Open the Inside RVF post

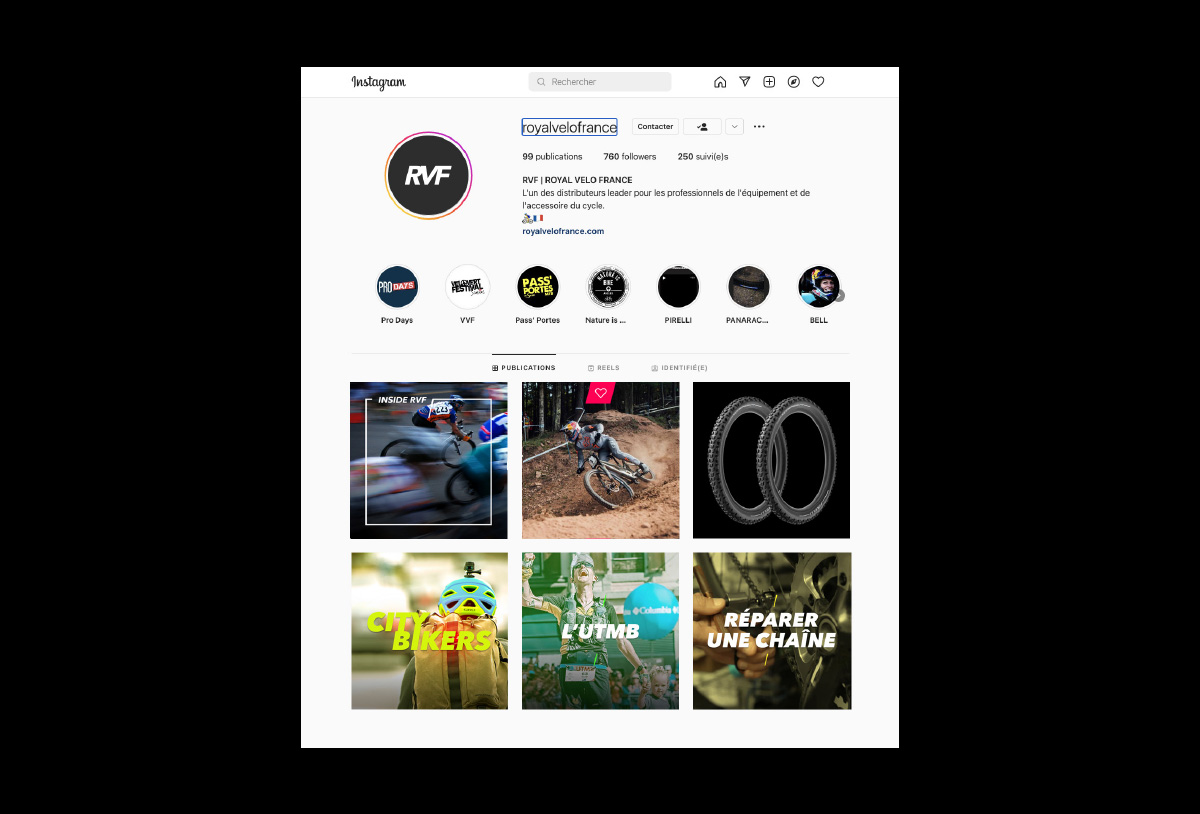click(x=429, y=460)
